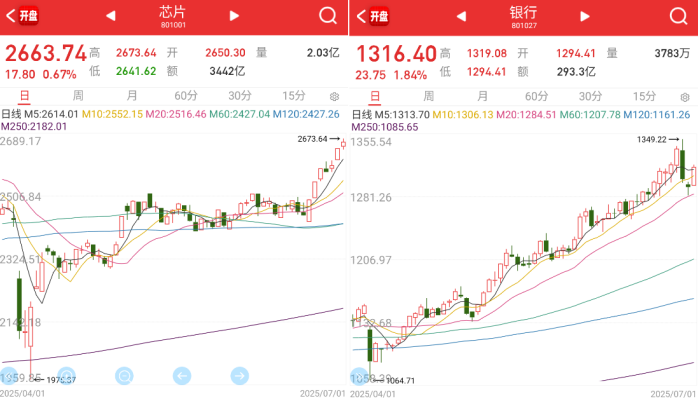Open chart settings gear on 芯片 panel
Image resolution: width=698 pixels, height=402 pixels.
tap(334, 97)
